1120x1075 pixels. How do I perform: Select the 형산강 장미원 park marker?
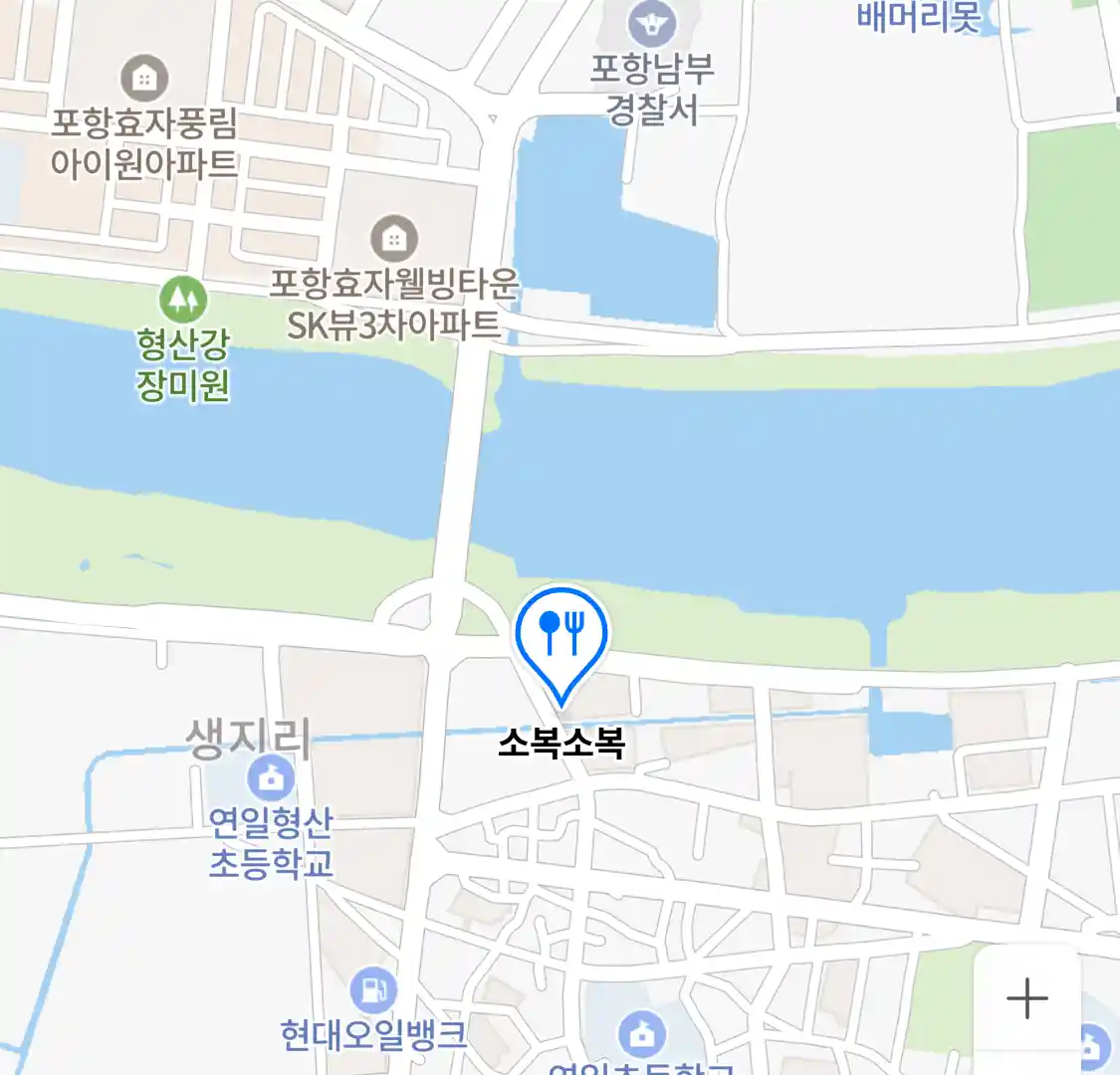pos(182,298)
